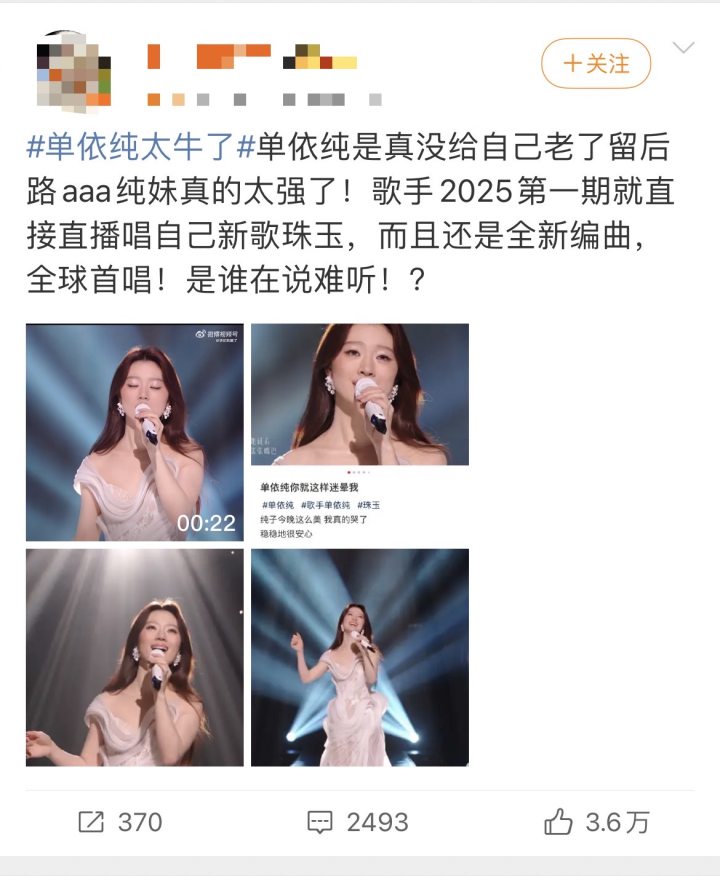Repost this post with 370 shares
Image resolution: width=720 pixels, height=876 pixels.
pyautogui.click(x=120, y=822)
